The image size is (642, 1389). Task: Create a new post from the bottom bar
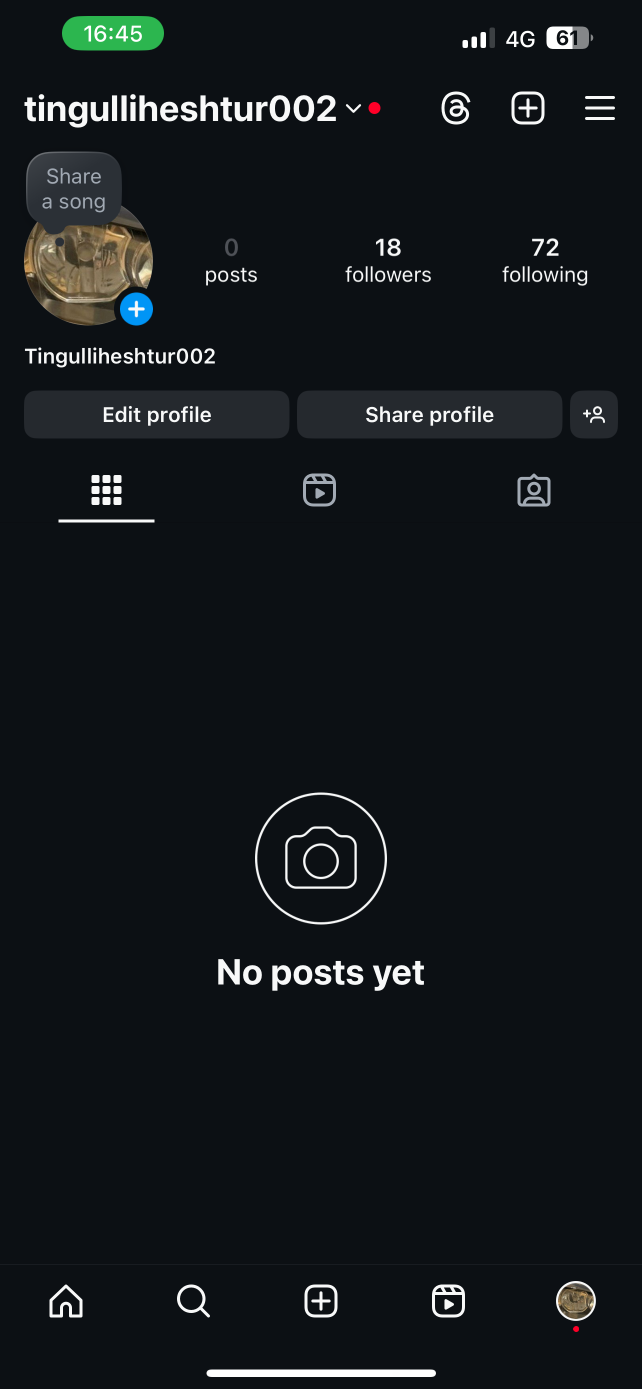click(321, 1301)
